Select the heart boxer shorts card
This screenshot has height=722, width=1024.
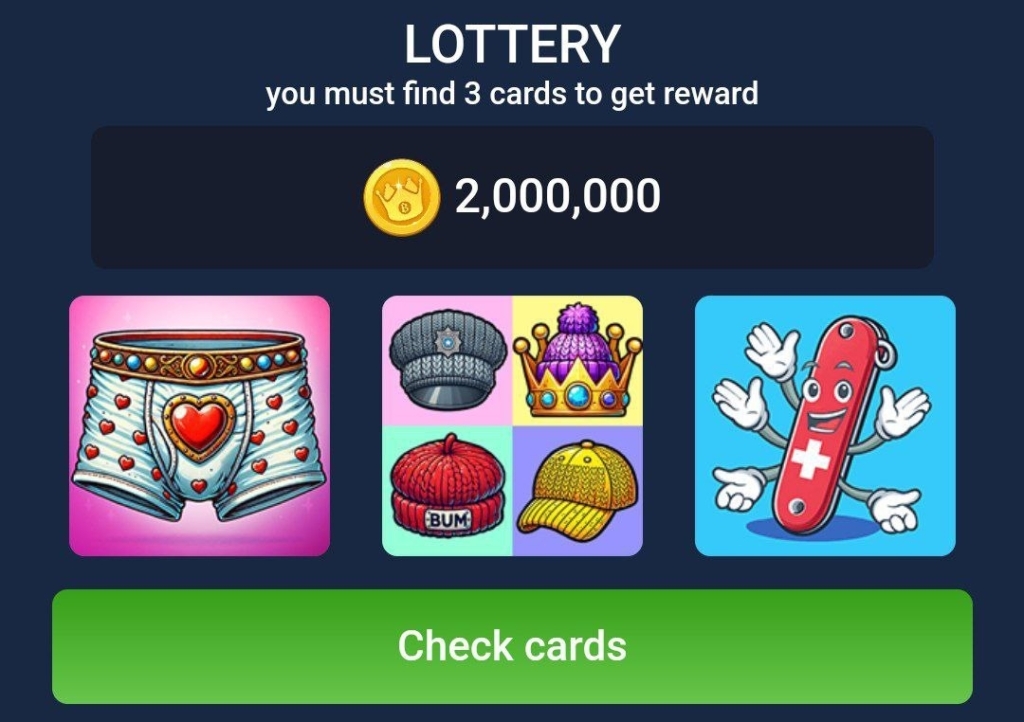(199, 426)
